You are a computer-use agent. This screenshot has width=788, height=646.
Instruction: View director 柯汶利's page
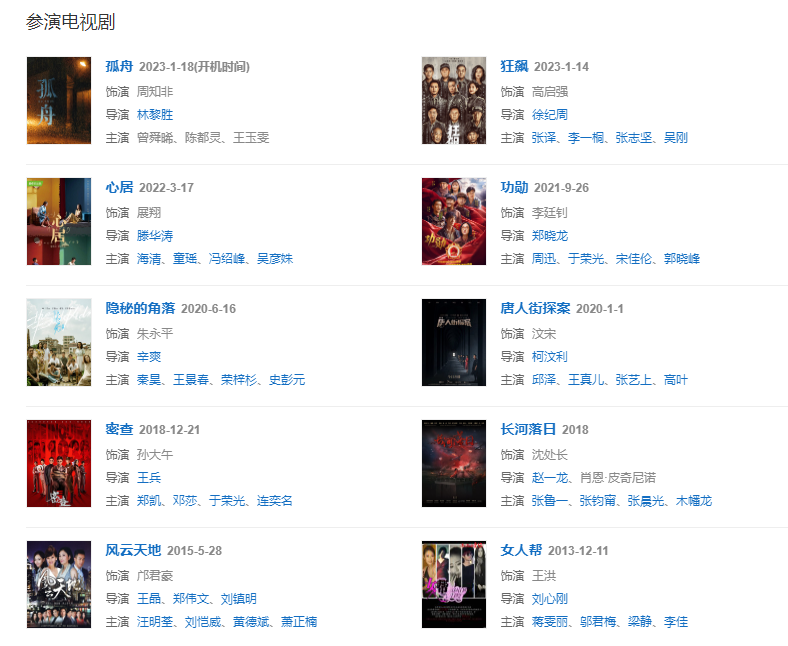coord(550,357)
